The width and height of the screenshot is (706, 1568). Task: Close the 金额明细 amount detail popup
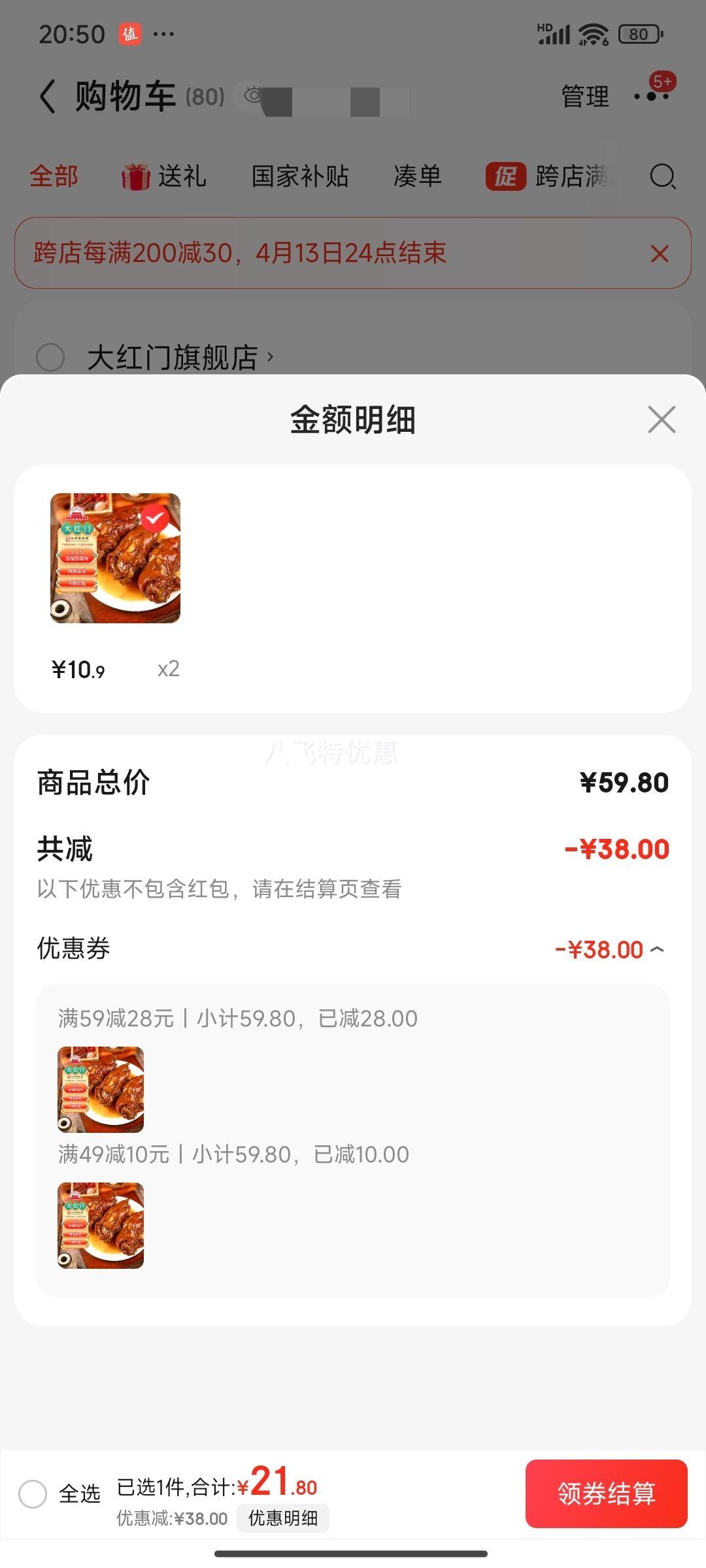point(662,420)
